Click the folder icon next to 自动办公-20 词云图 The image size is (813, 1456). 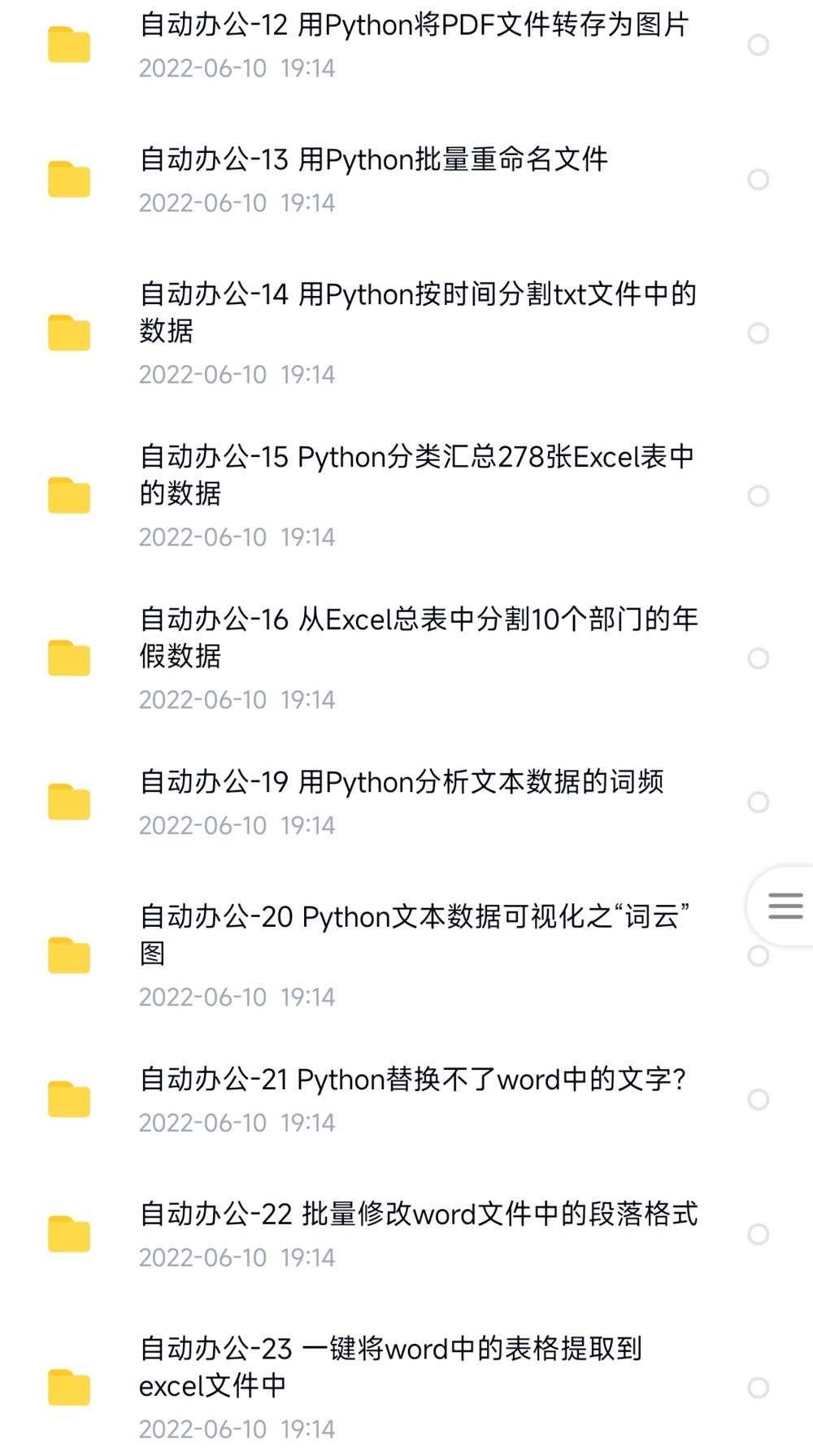coord(70,953)
